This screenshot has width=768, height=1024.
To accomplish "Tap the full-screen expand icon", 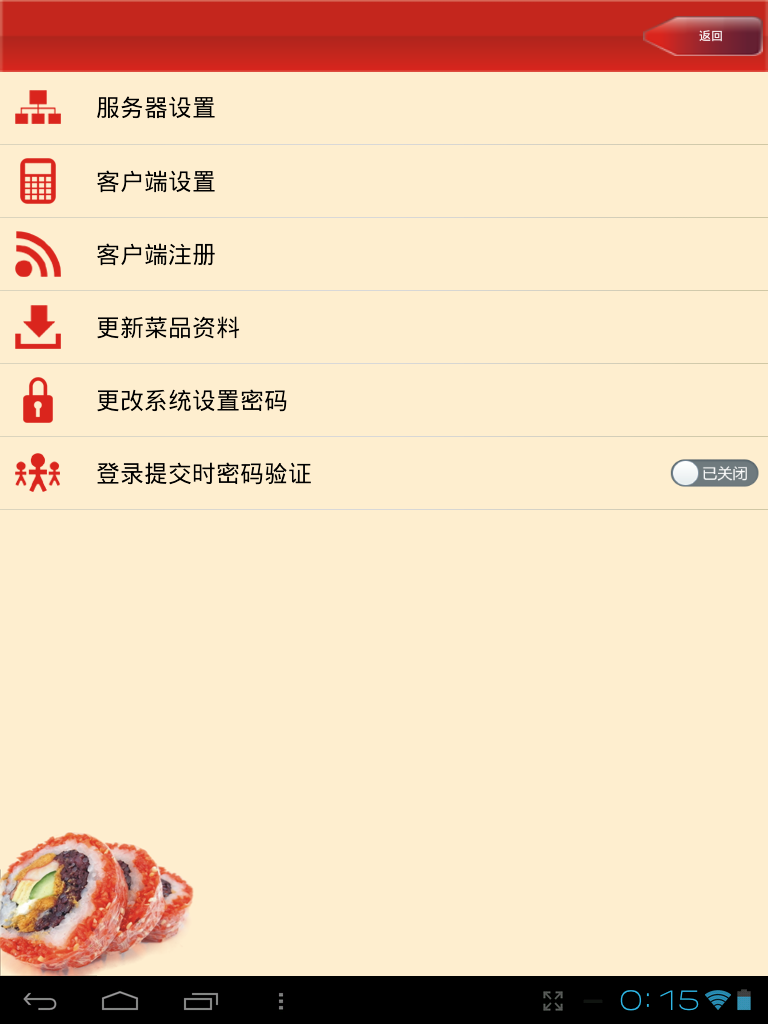I will pos(553,1001).
